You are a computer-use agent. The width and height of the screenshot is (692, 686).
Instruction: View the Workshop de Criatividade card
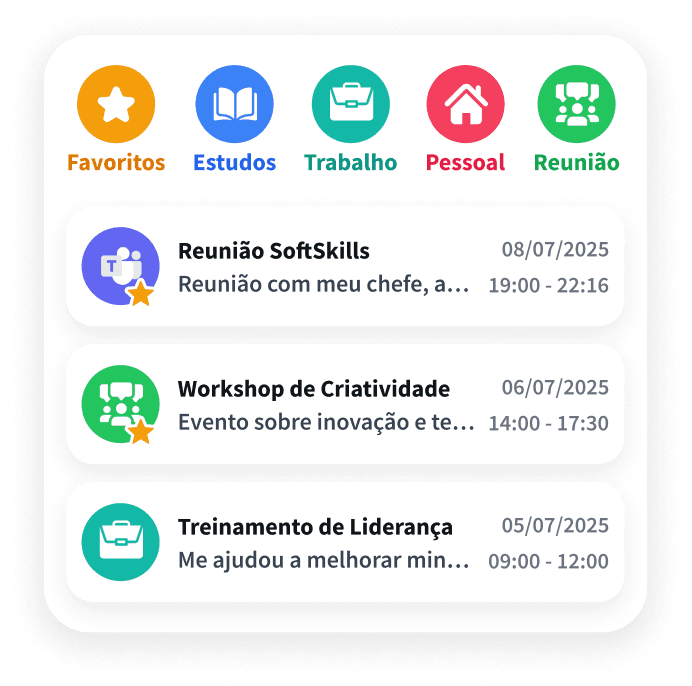click(345, 405)
